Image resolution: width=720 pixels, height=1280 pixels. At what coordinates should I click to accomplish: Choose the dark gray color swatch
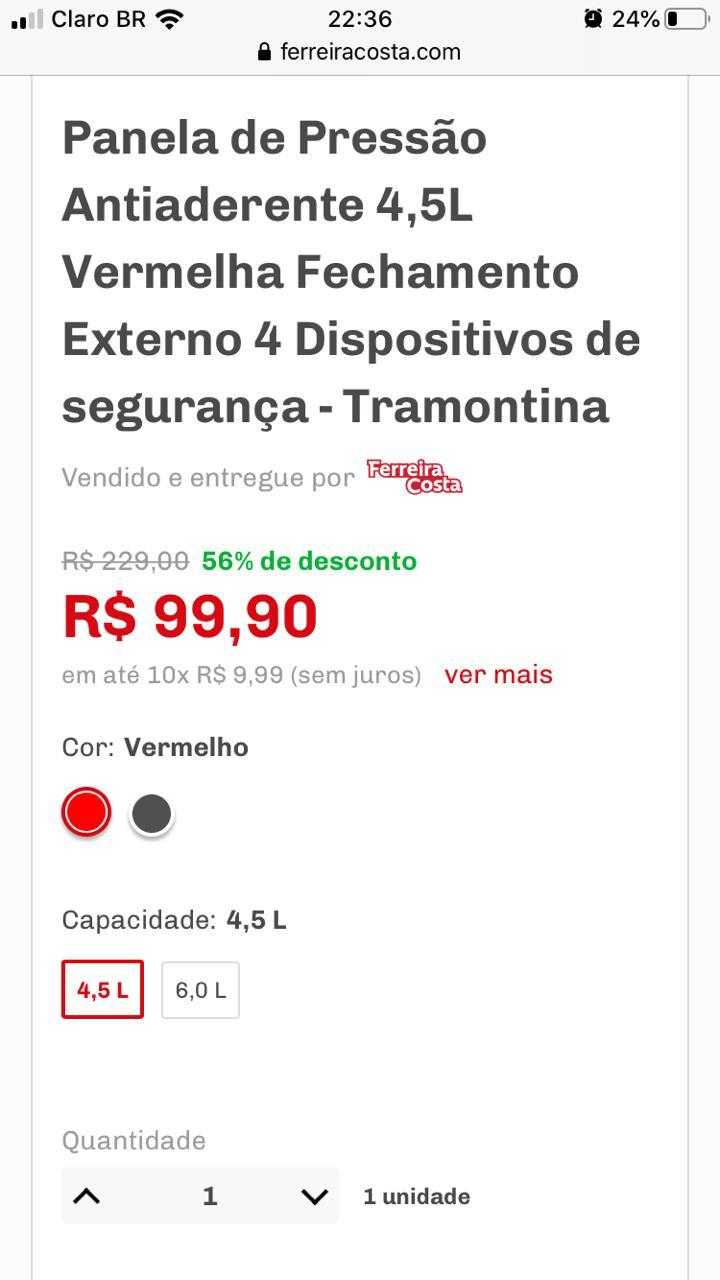click(152, 814)
